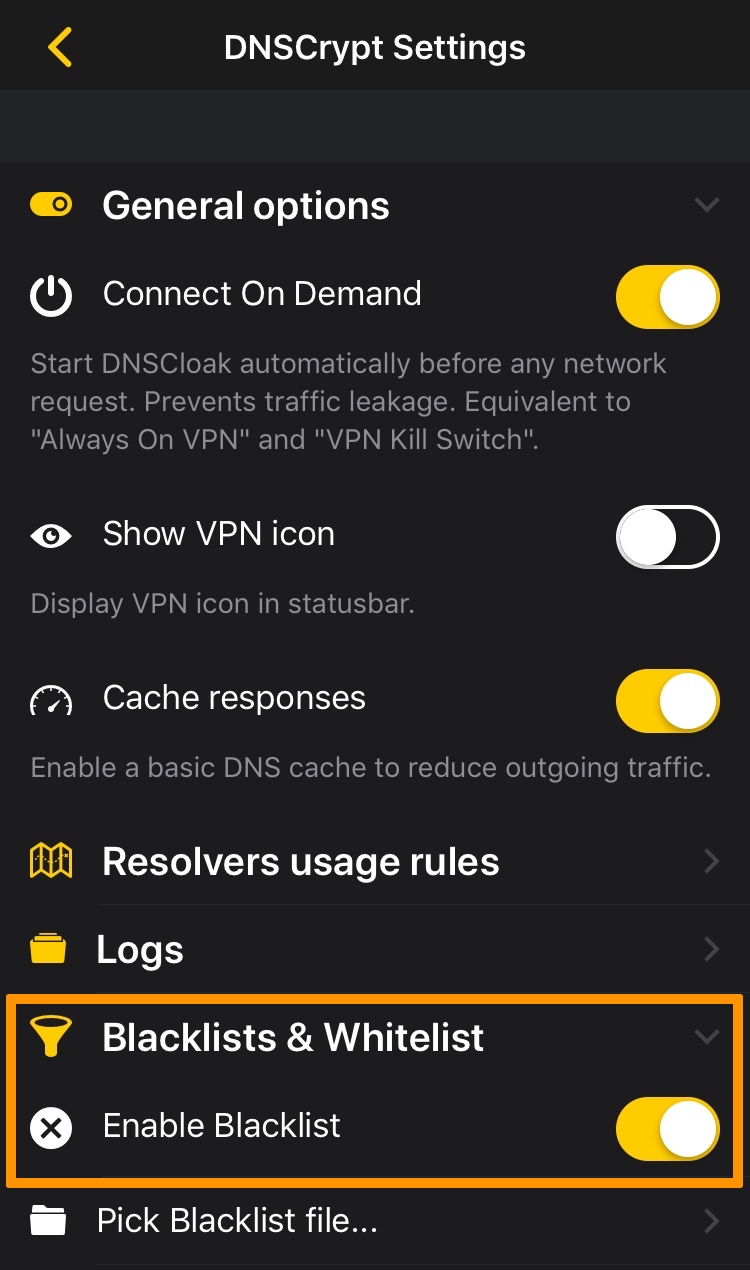This screenshot has width=750, height=1270.
Task: Click the chevron next to Logs row
Action: coord(711,948)
